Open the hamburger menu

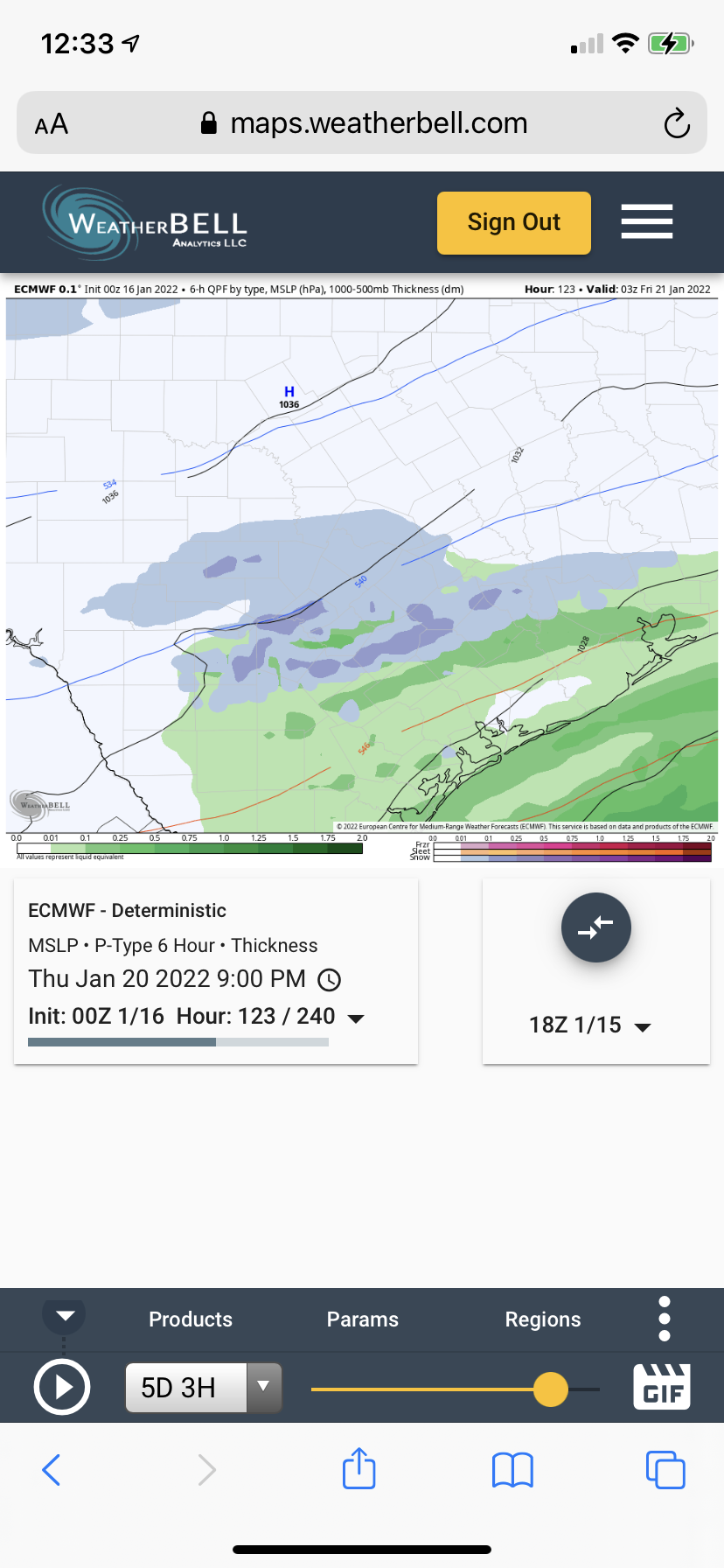(x=647, y=221)
